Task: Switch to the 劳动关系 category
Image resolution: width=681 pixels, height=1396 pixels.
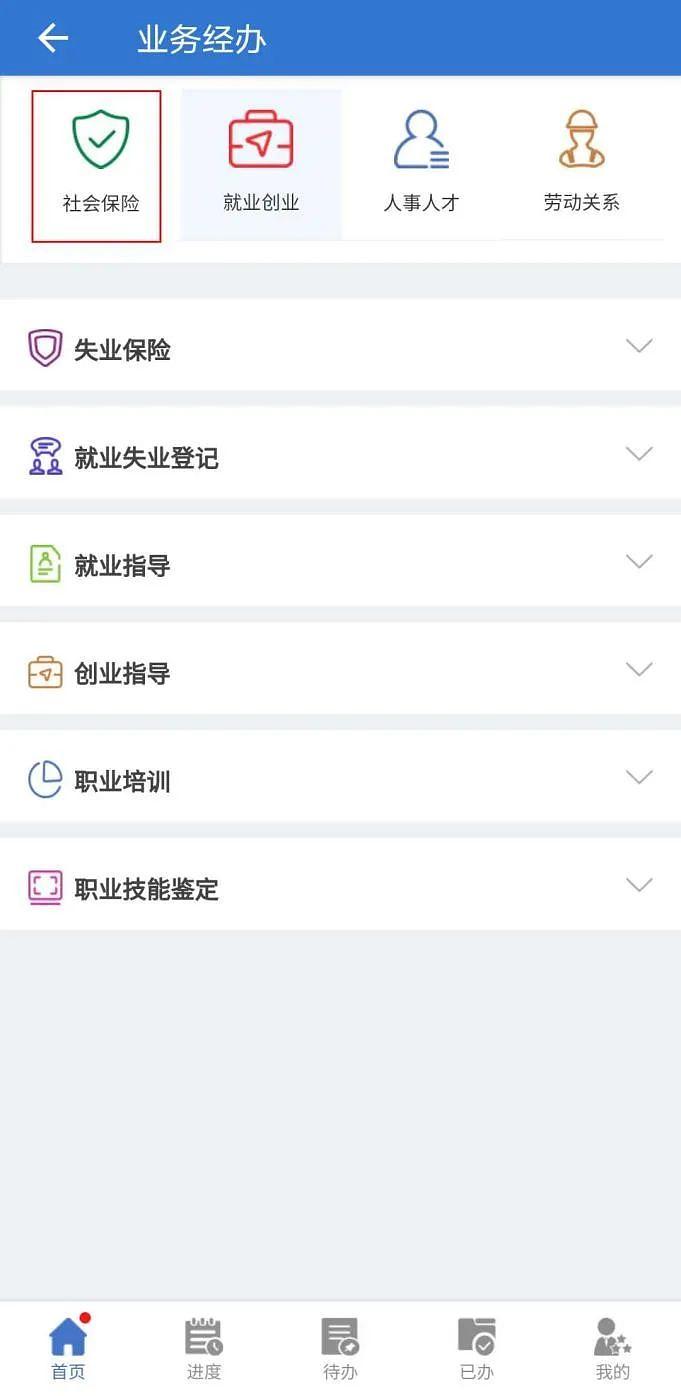Action: [581, 165]
